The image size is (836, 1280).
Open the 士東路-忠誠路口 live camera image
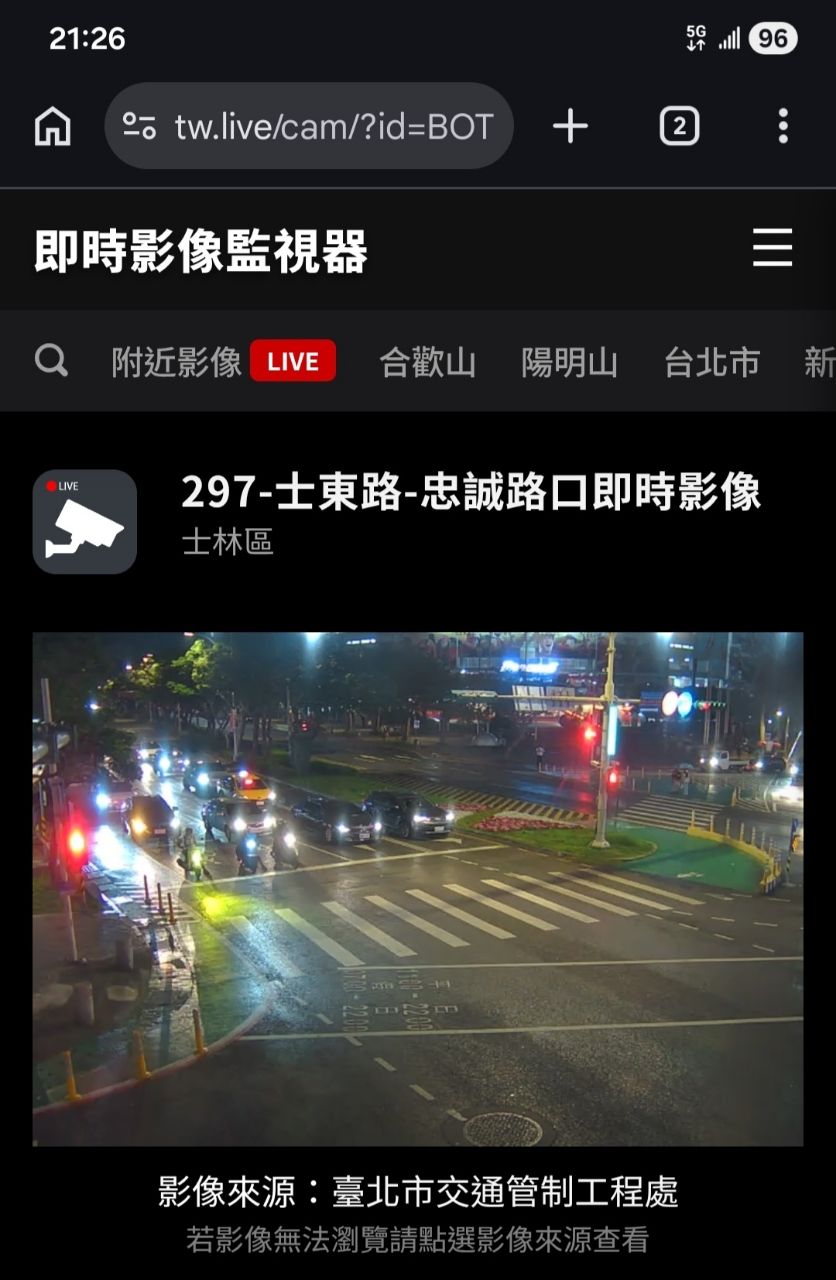pyautogui.click(x=418, y=888)
